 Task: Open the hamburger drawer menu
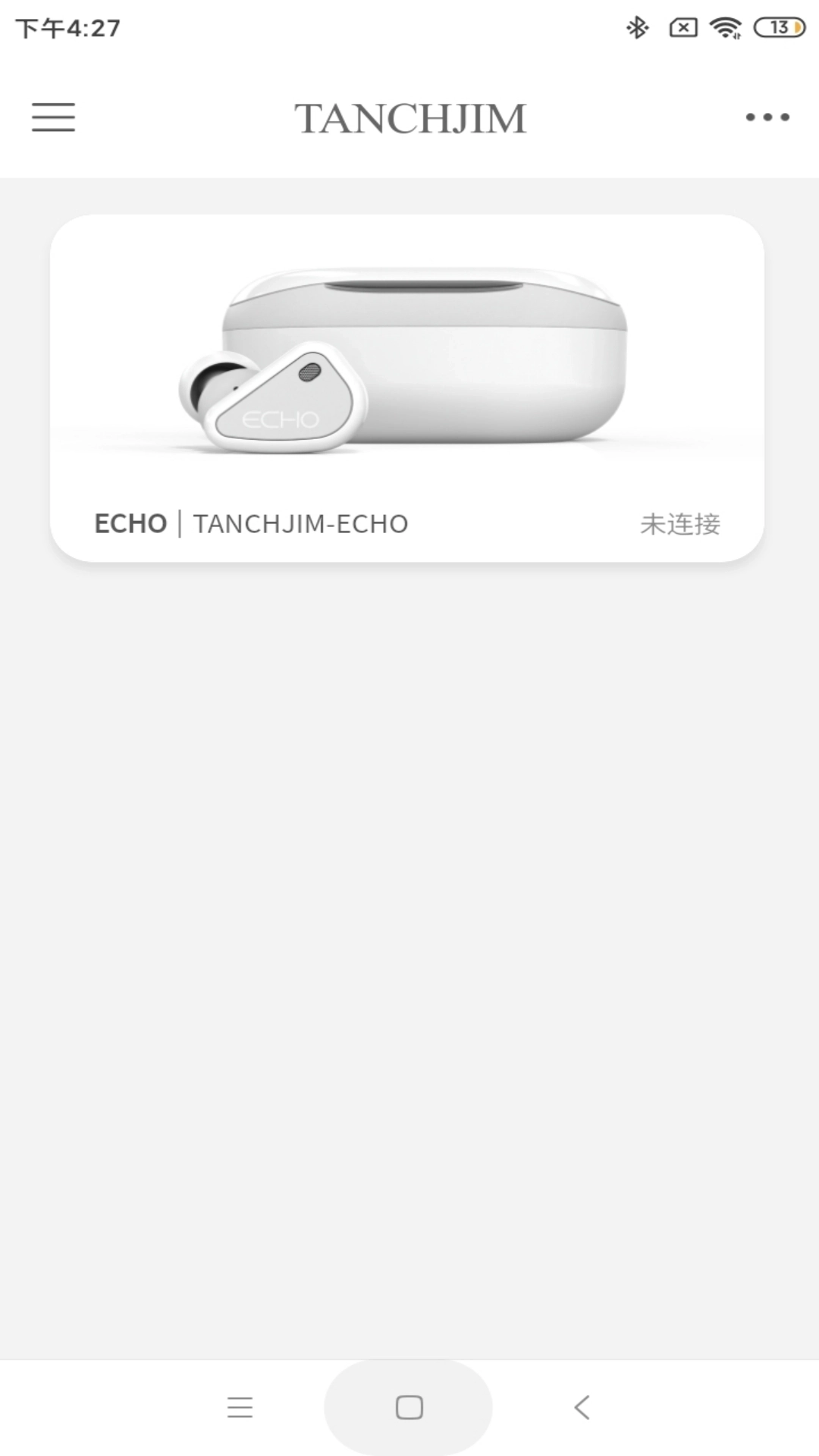click(53, 118)
